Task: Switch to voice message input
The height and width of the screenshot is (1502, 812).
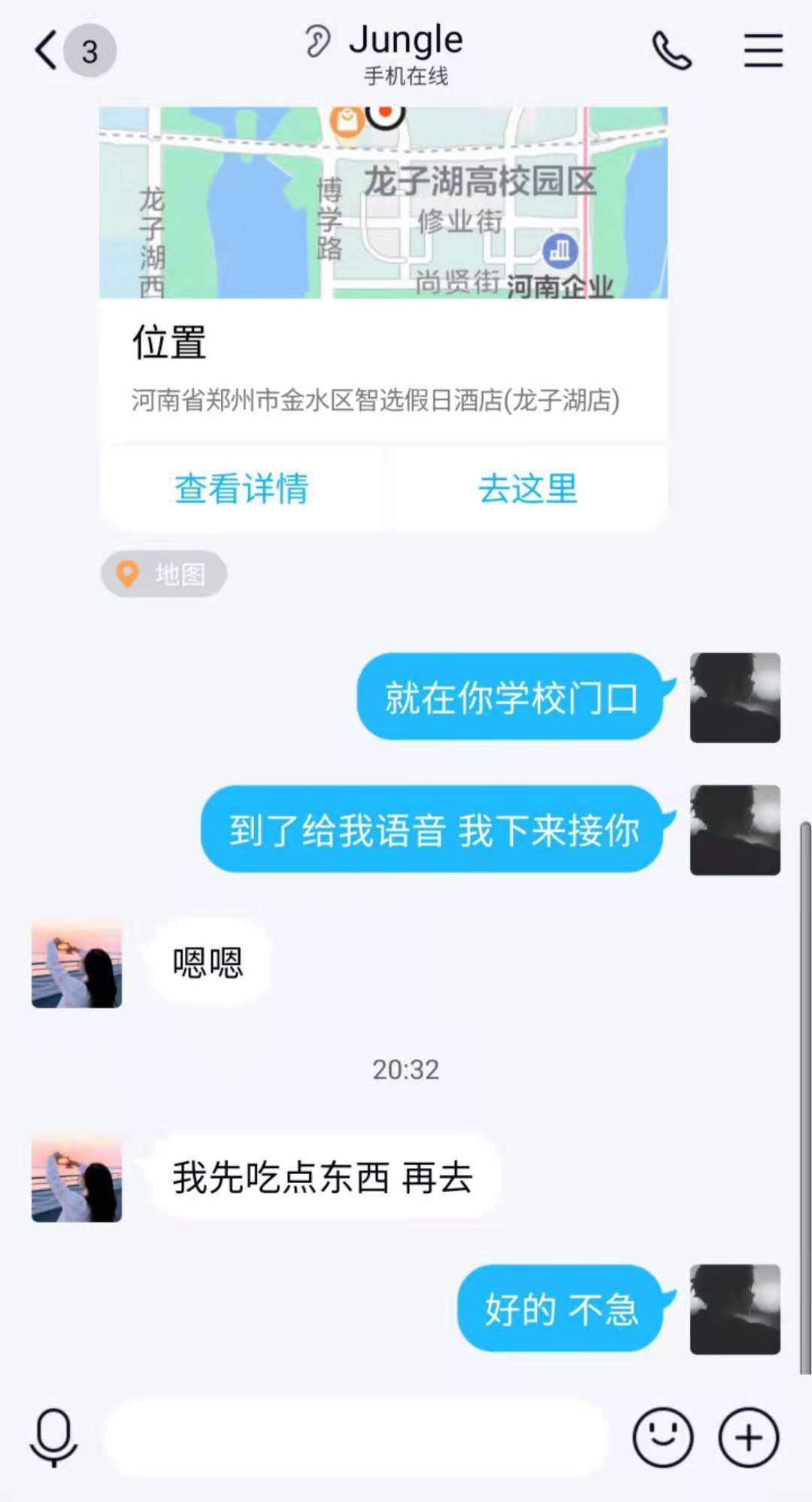Action: [53, 1437]
